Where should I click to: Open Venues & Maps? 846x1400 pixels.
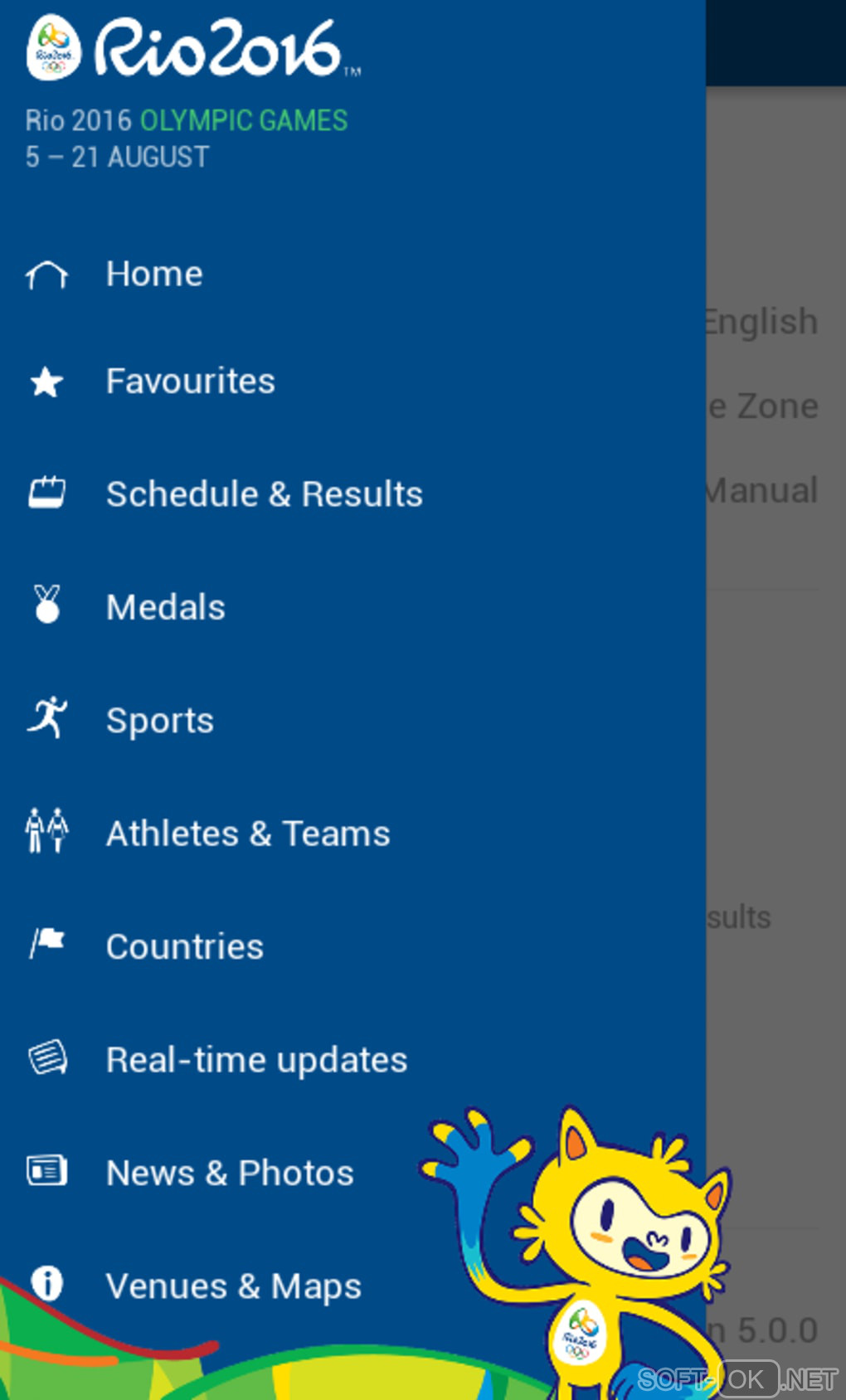[x=233, y=1286]
